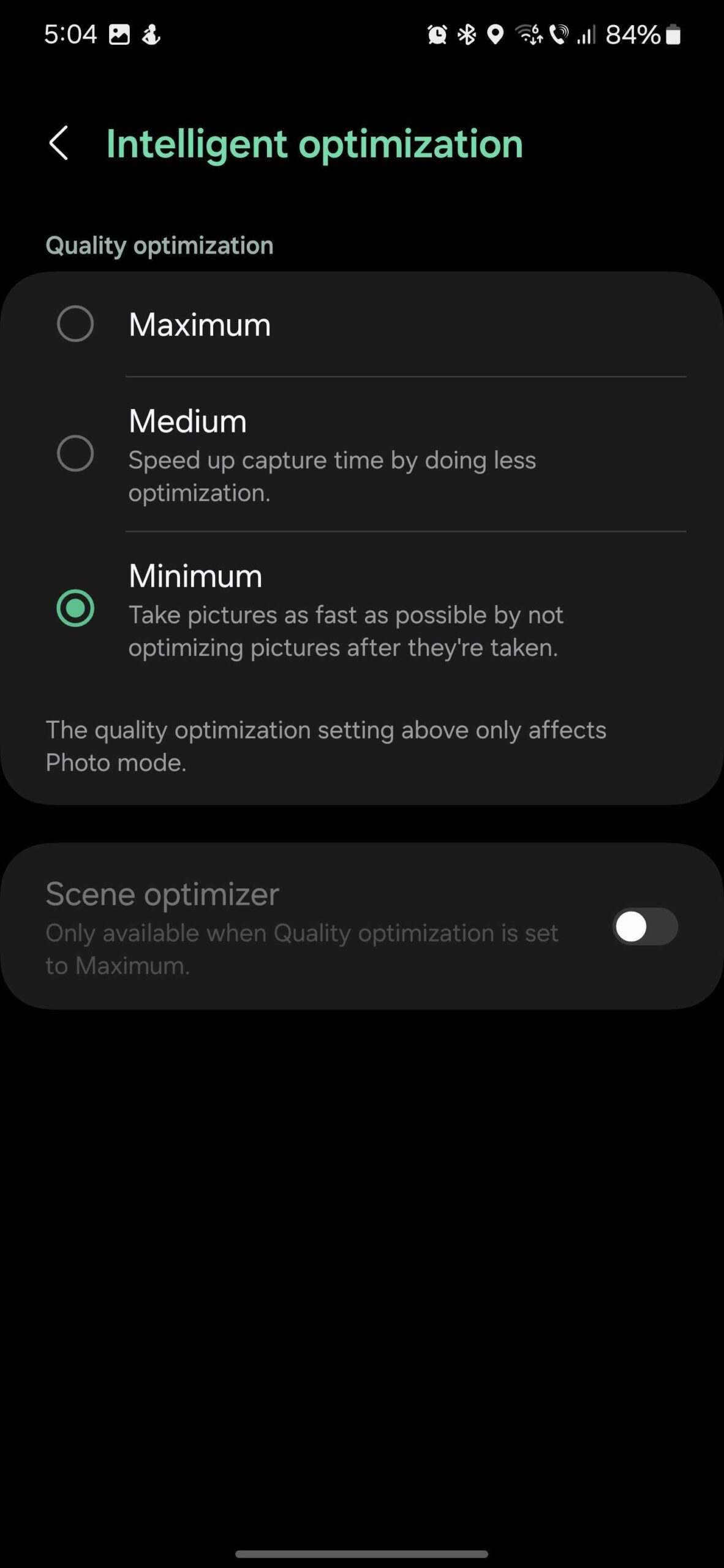The width and height of the screenshot is (724, 1568).
Task: Select the Minimum optimization option
Action: (75, 608)
